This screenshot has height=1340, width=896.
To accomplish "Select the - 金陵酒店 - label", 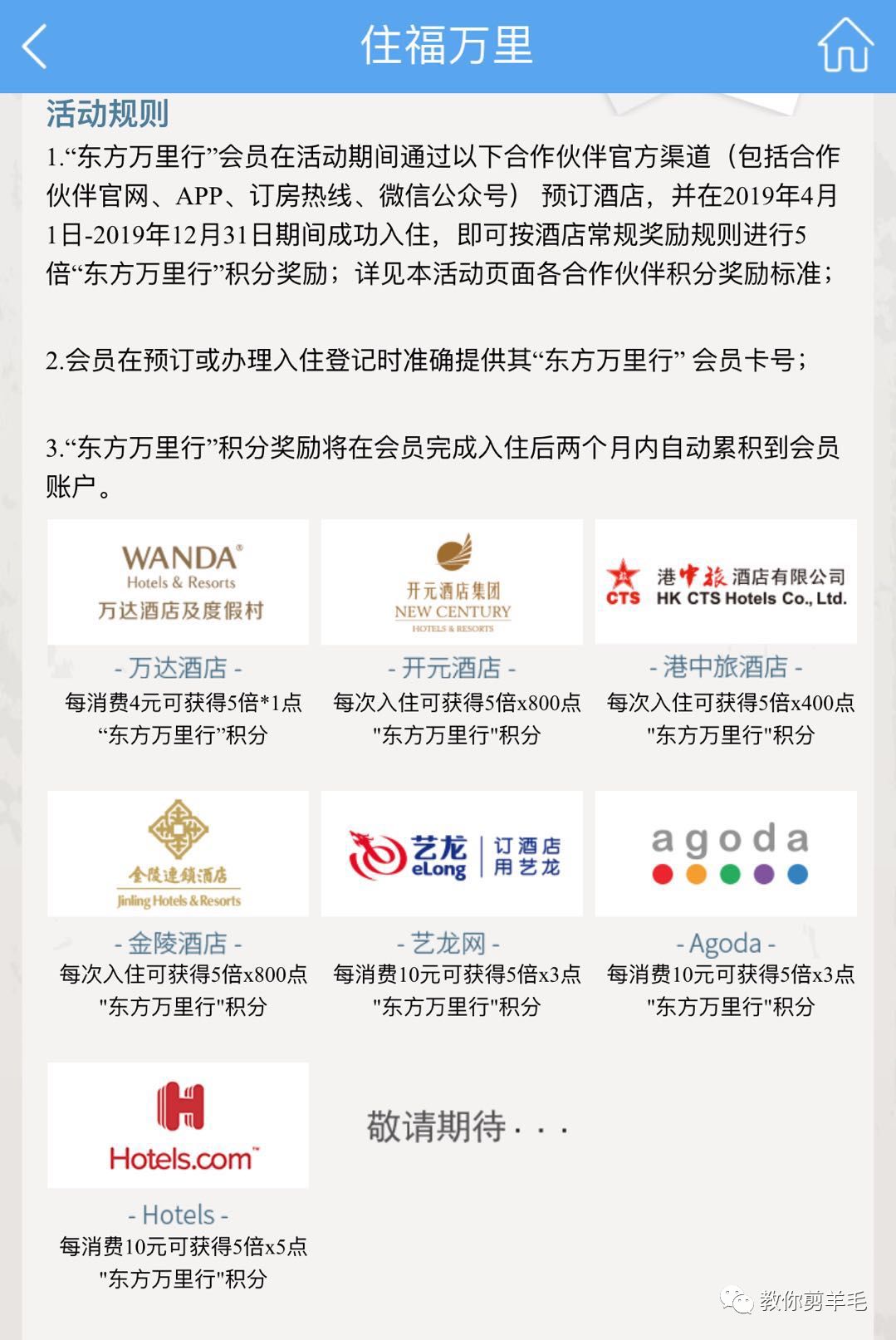I will [179, 943].
